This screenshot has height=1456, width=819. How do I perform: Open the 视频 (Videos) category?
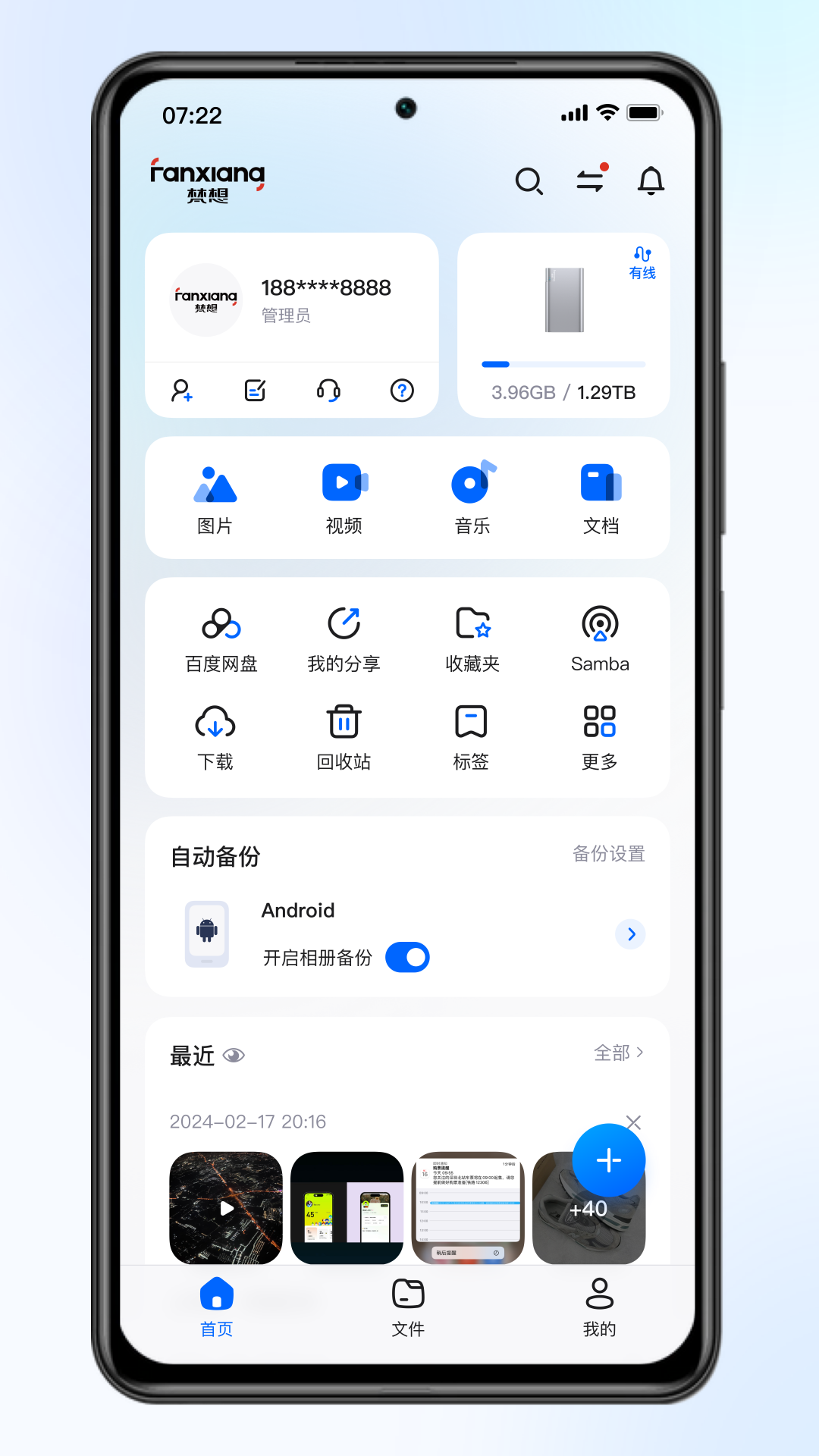point(344,497)
